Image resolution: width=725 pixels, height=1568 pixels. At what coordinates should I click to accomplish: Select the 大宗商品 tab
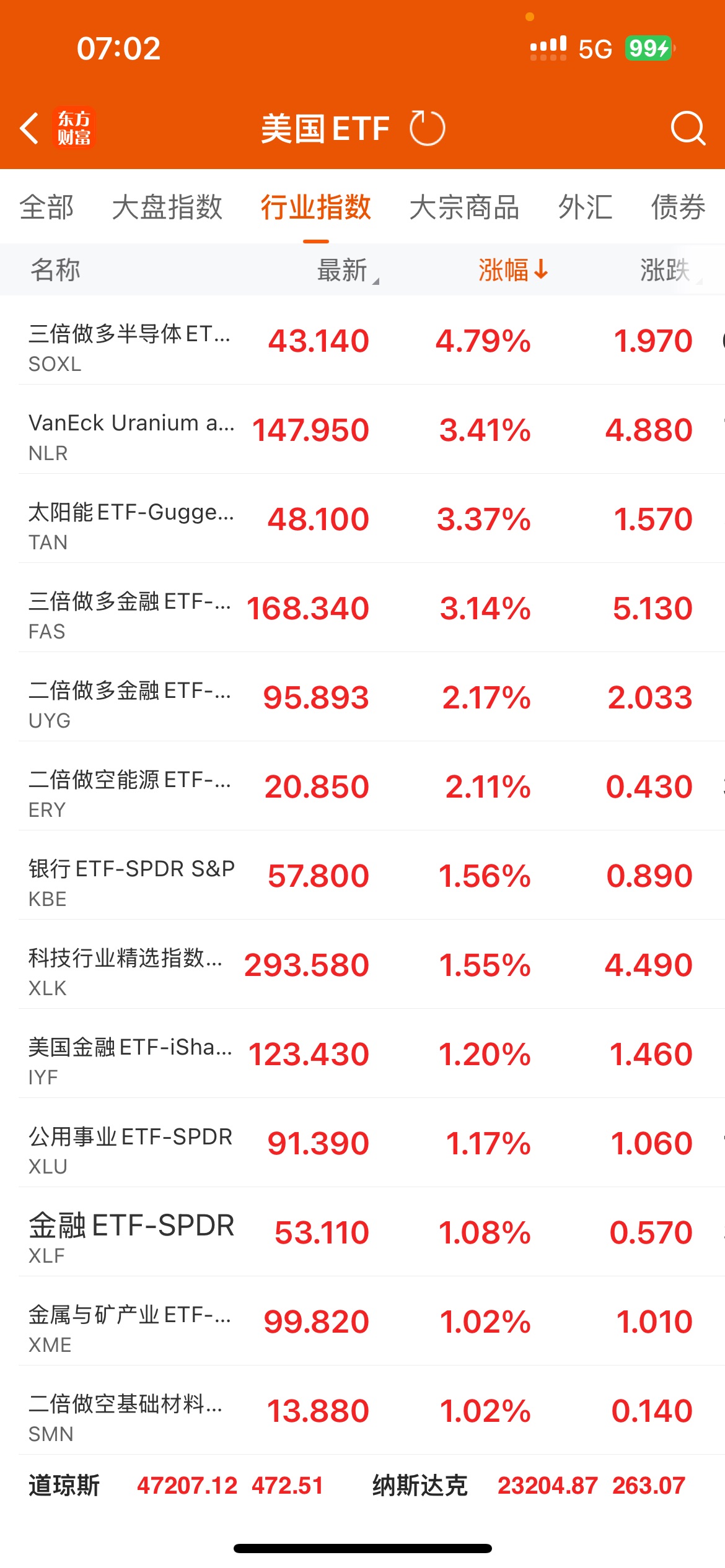(x=464, y=207)
